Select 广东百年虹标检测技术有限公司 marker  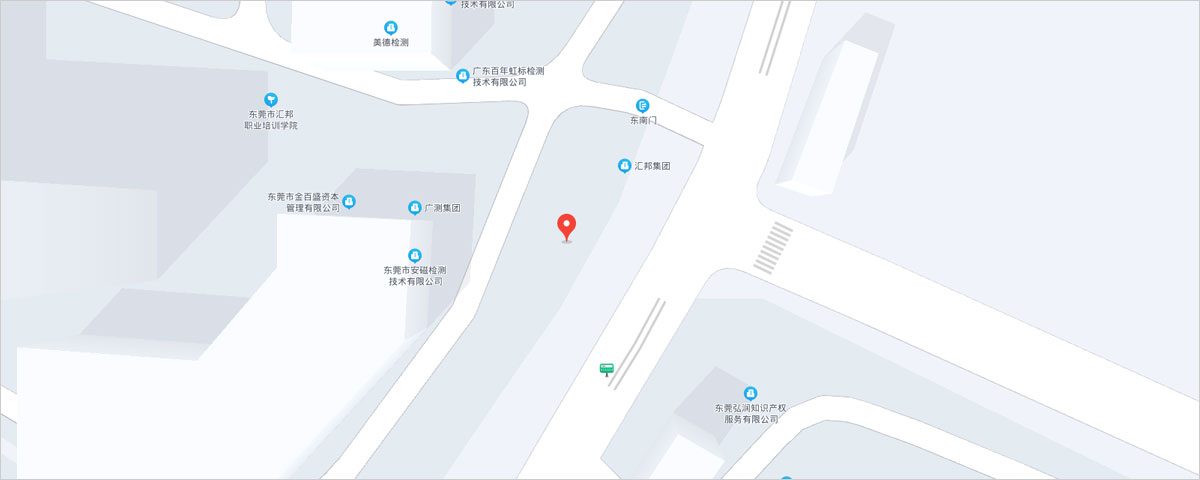point(462,76)
